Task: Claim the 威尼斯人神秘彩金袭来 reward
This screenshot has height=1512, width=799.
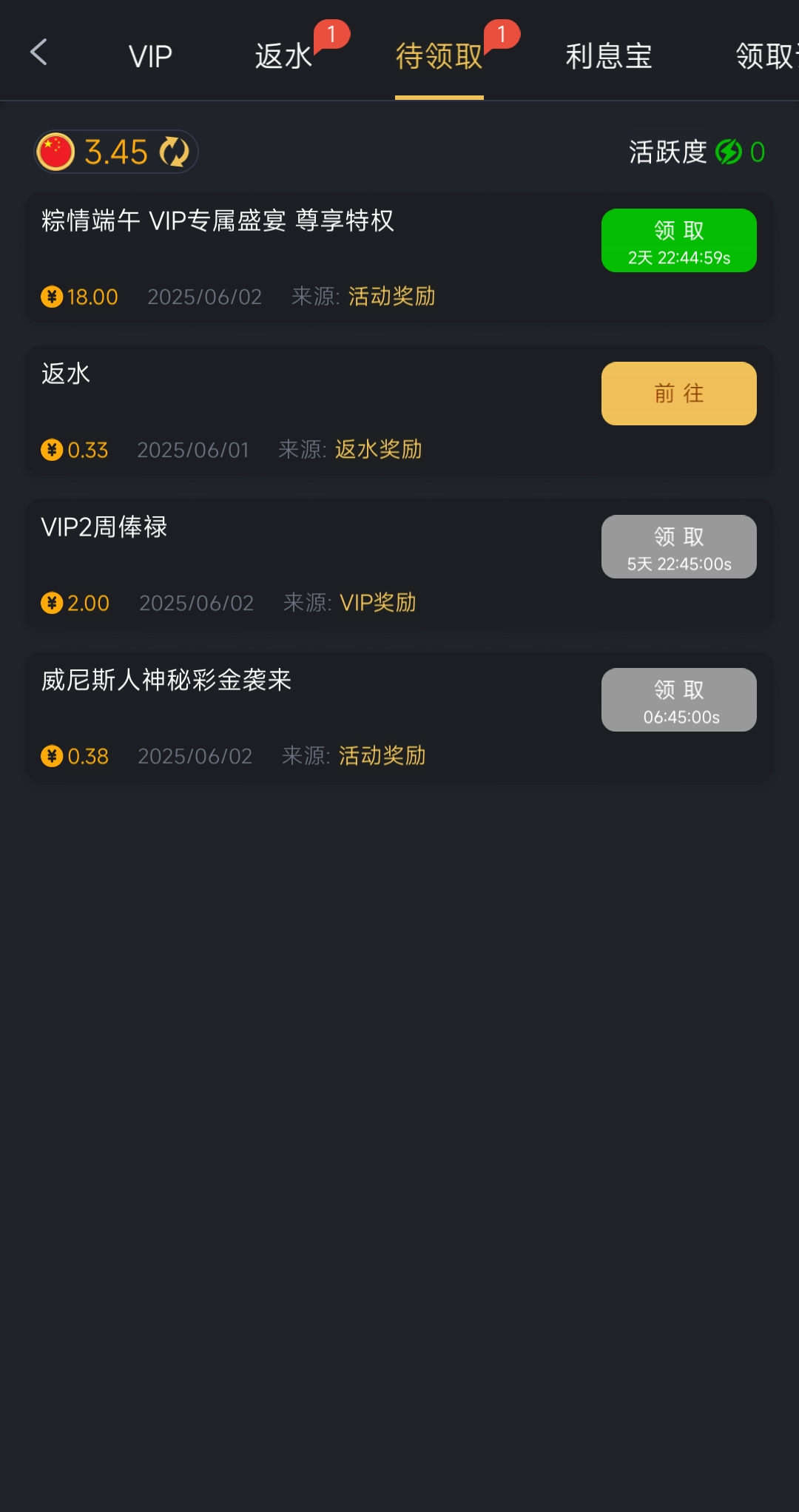Action: click(x=678, y=700)
